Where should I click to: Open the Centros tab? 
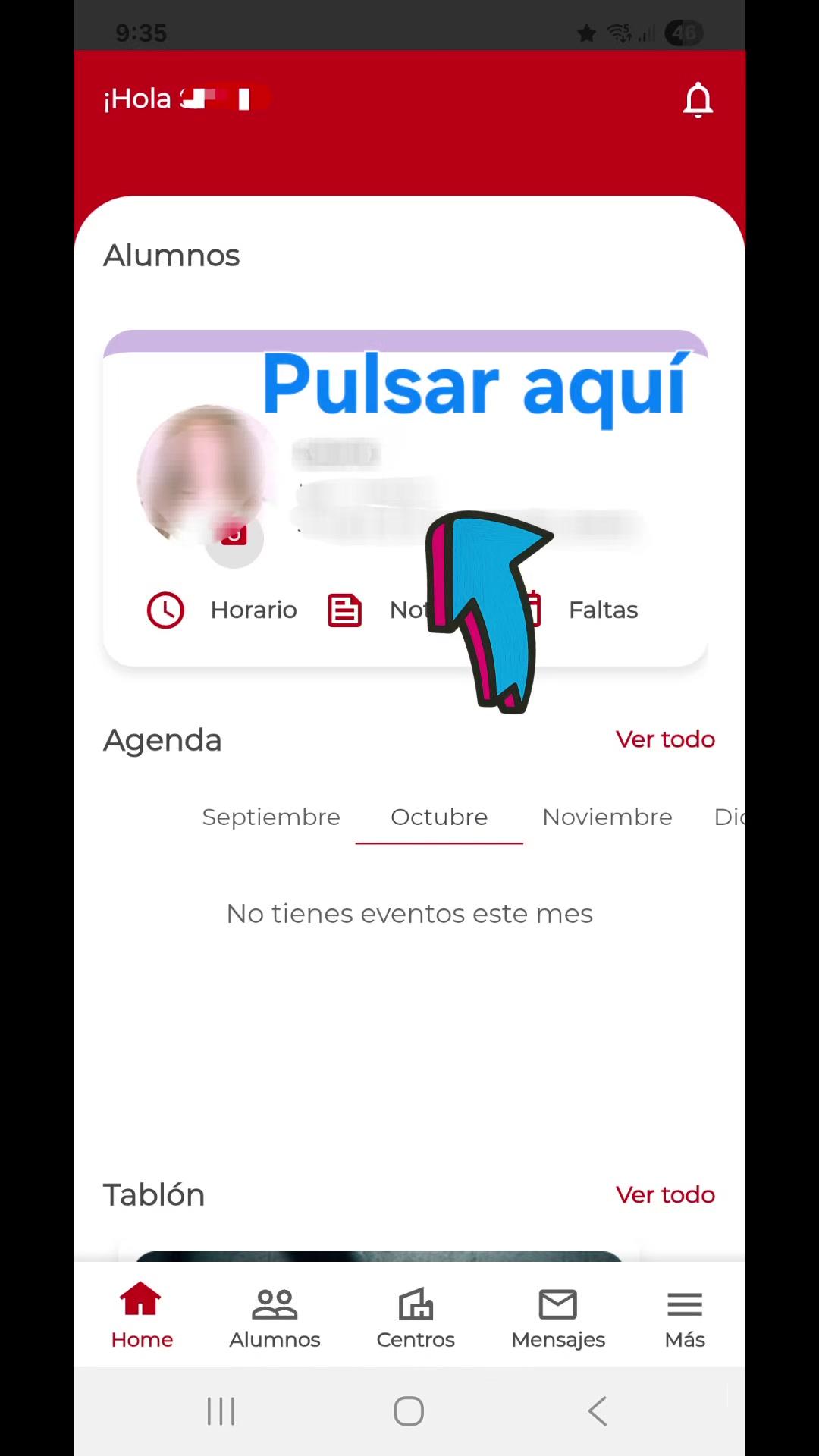(x=416, y=1316)
